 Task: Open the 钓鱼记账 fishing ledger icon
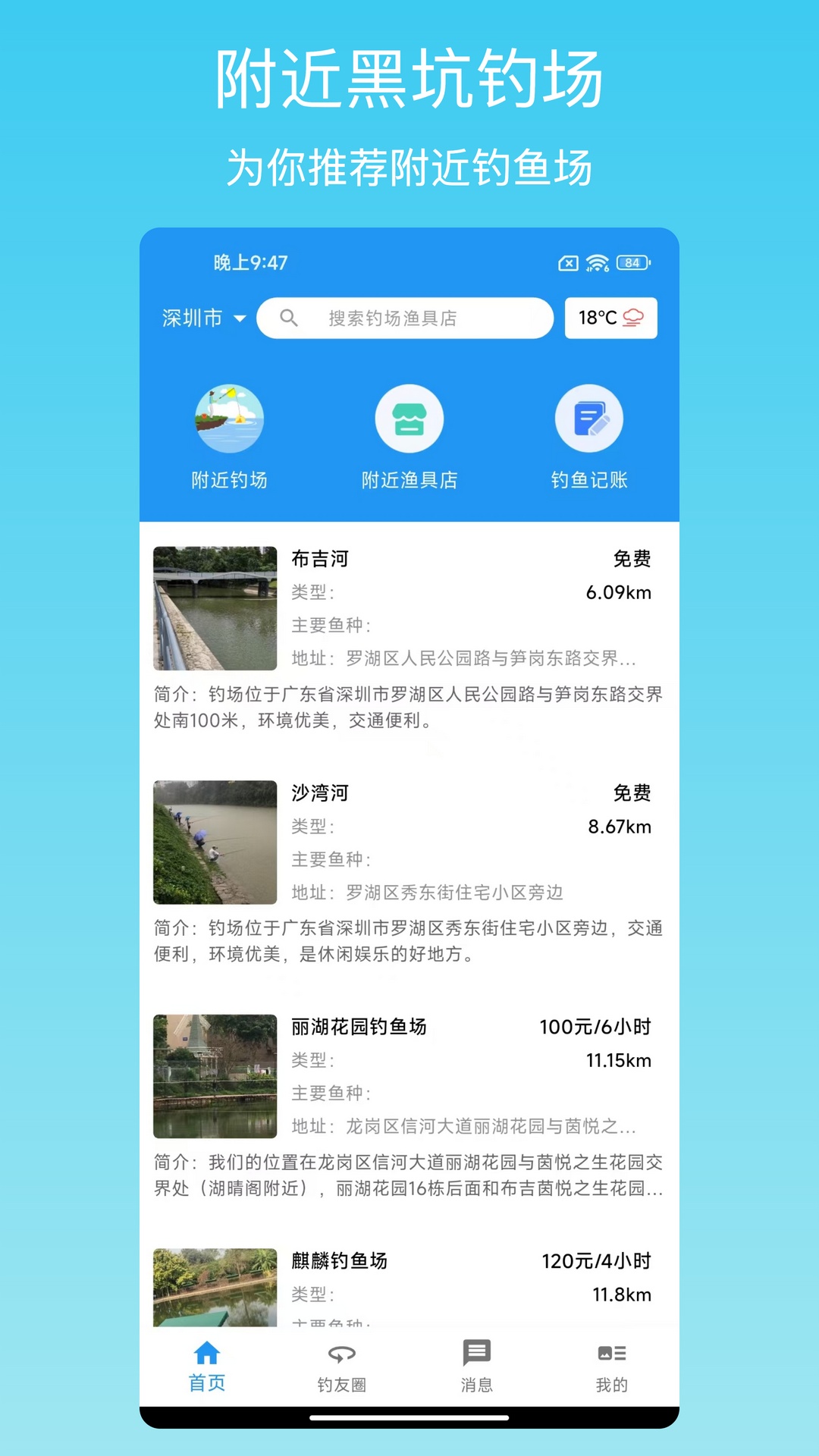589,417
